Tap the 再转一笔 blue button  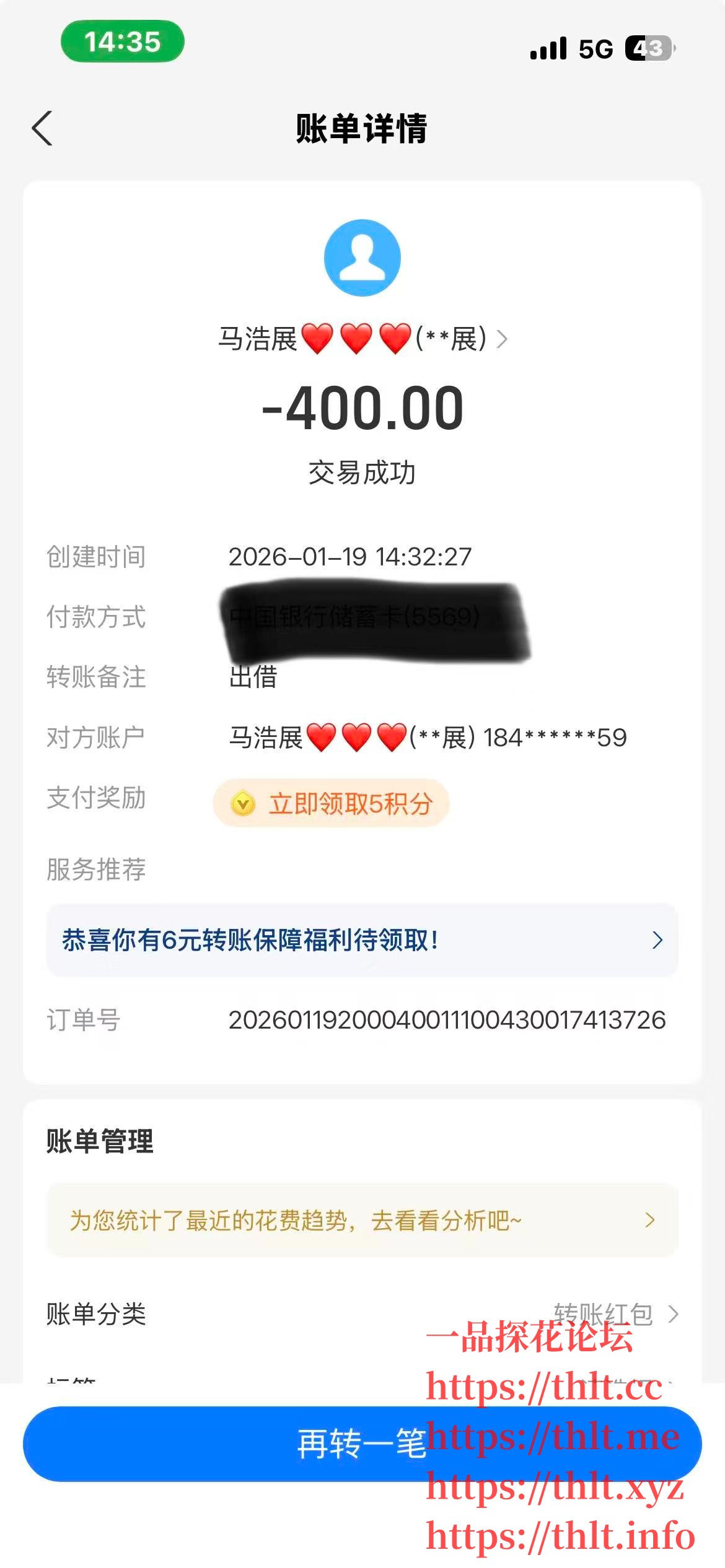coord(362,1443)
